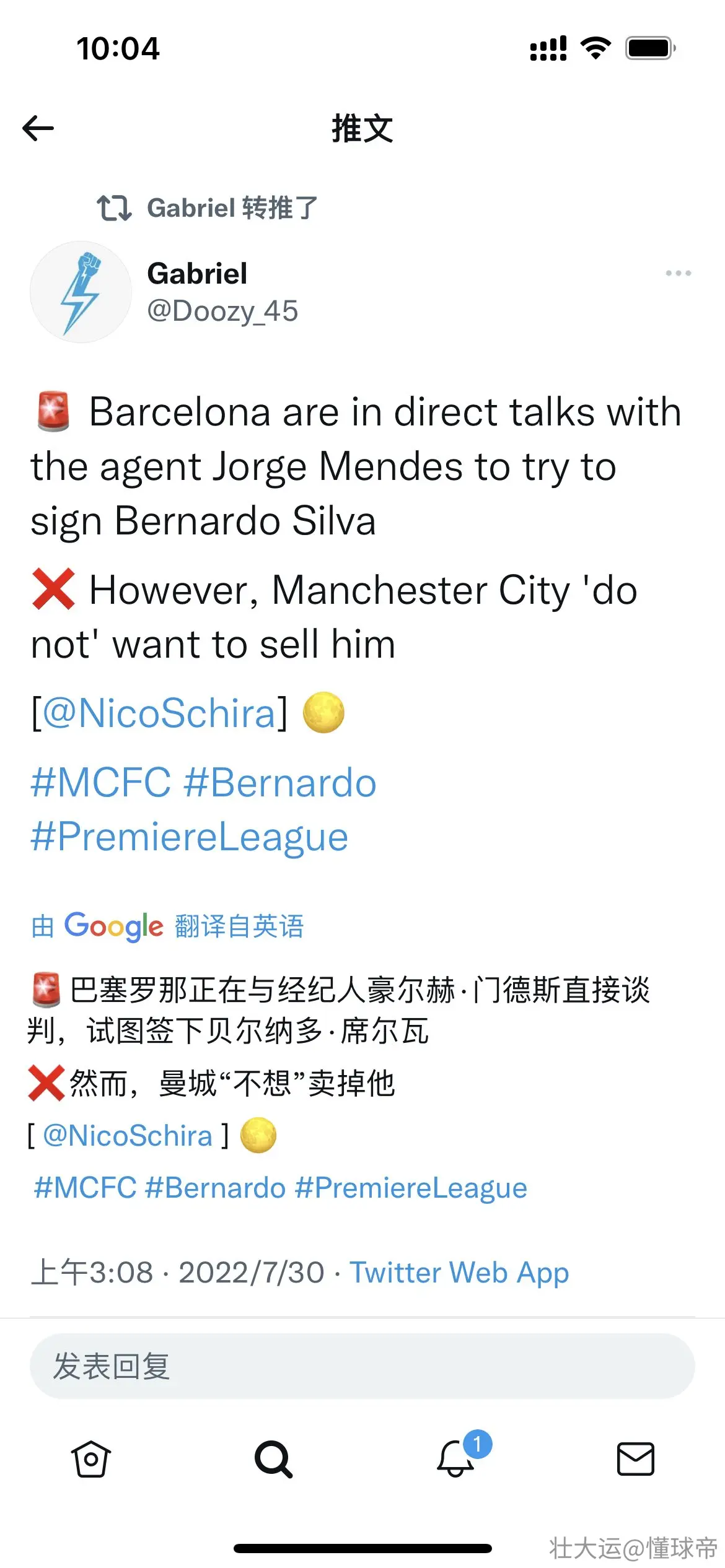The height and width of the screenshot is (1568, 725).
Task: Tap the Gabriel retweeted label
Action: [208, 208]
